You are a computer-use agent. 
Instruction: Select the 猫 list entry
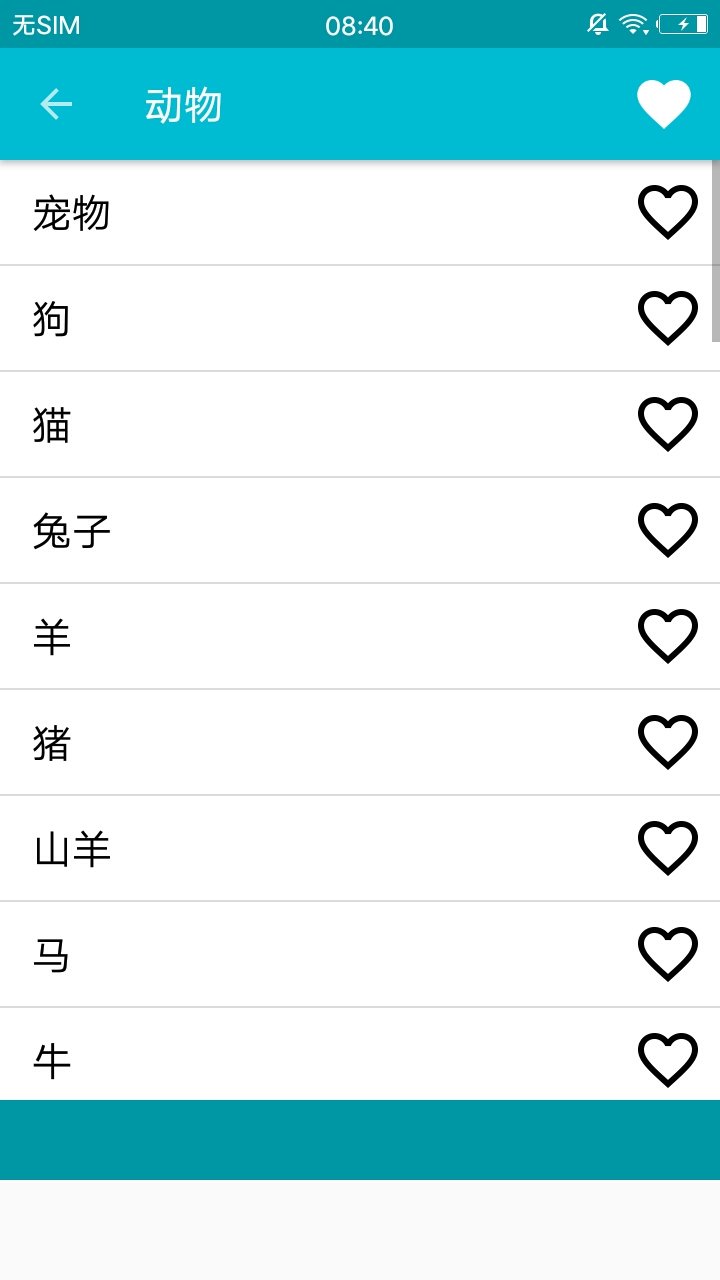coord(360,425)
